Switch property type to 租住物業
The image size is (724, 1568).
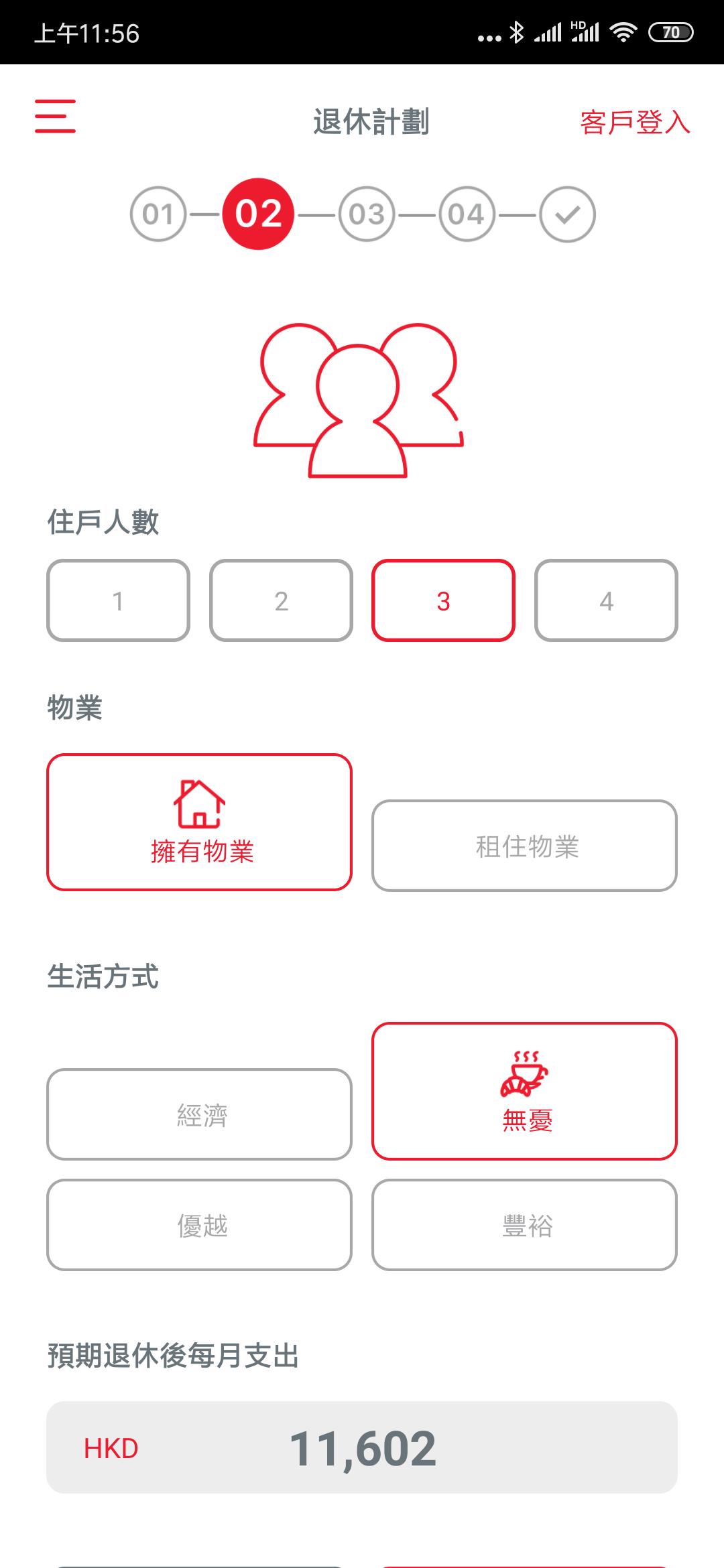pos(525,846)
